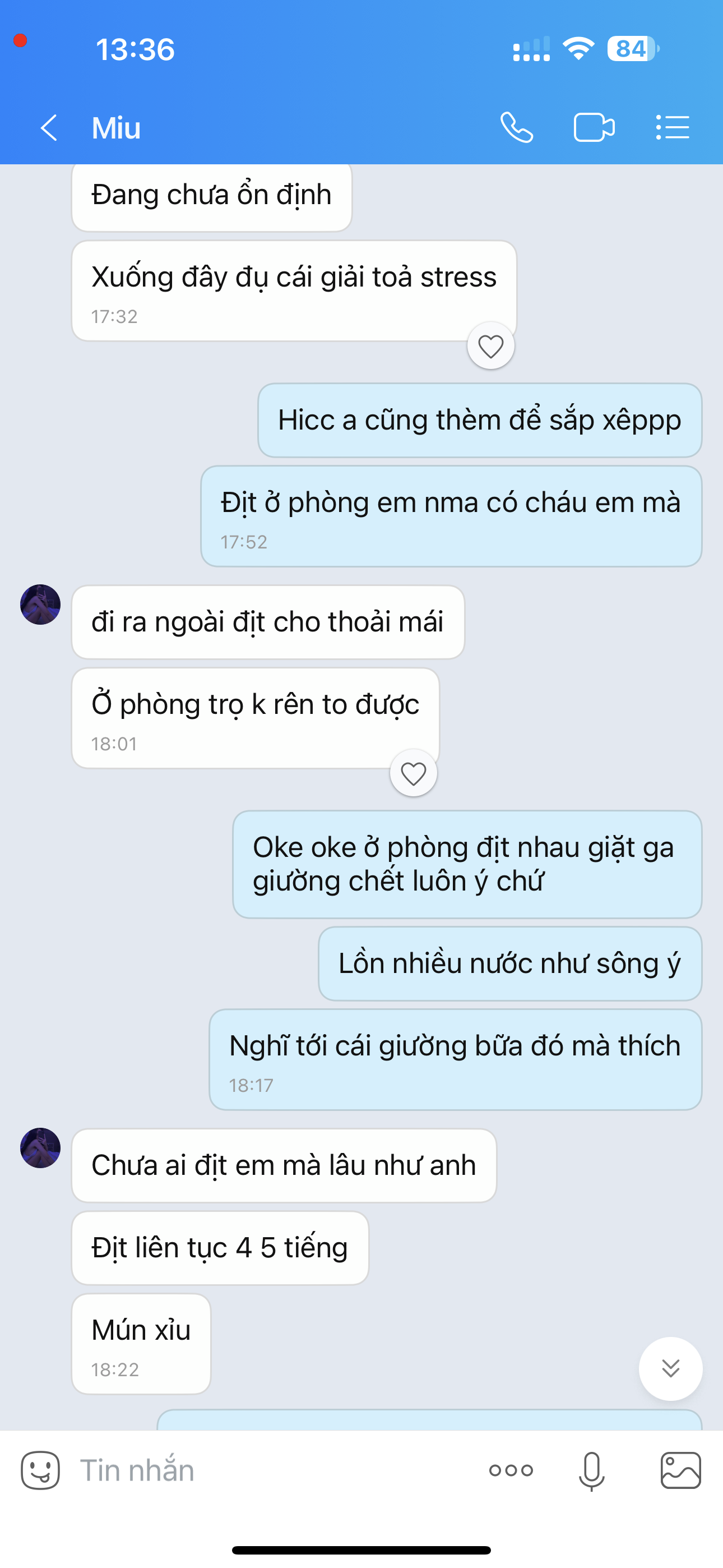This screenshot has width=723, height=1568.
Task: Open the conversation options menu
Action: tap(673, 128)
